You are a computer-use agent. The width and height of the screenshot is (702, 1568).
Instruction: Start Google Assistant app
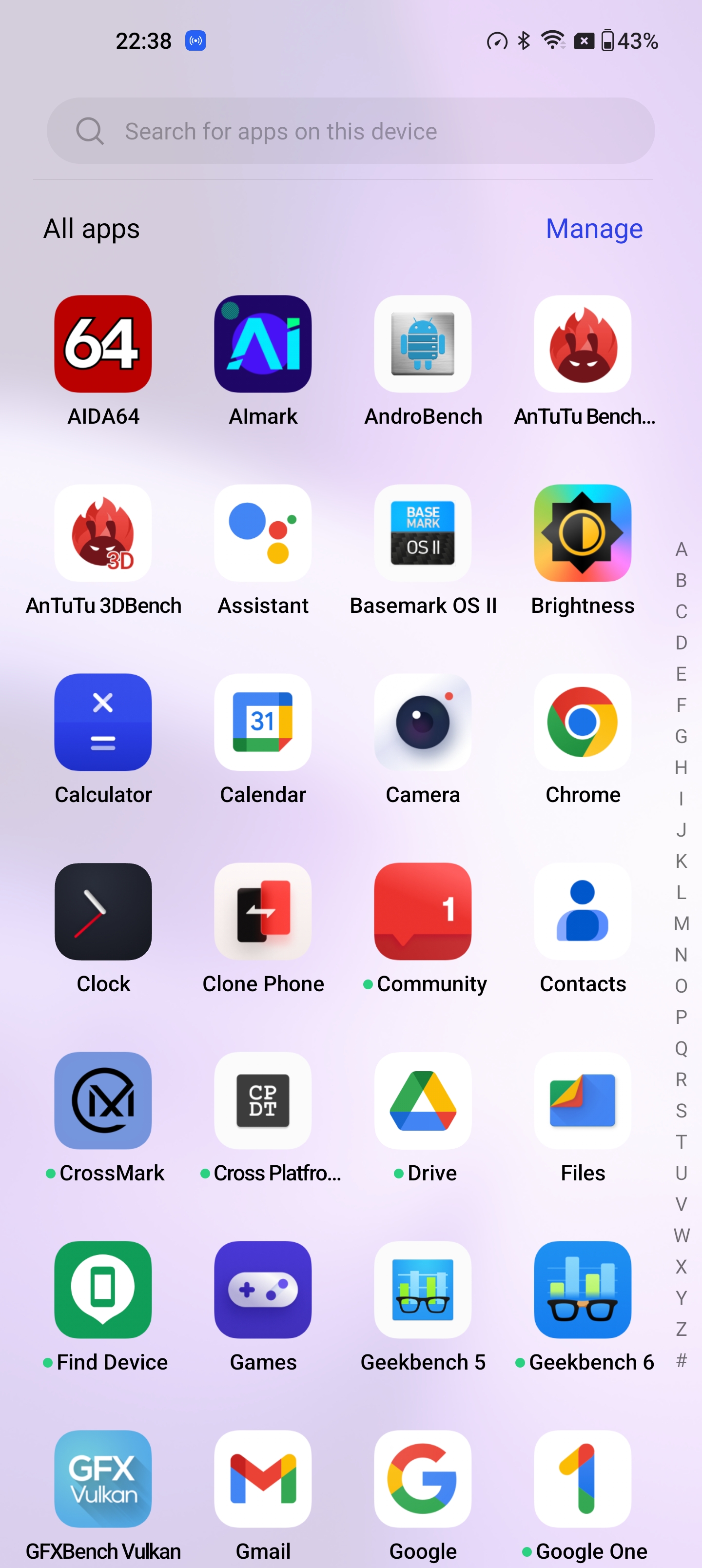(263, 533)
